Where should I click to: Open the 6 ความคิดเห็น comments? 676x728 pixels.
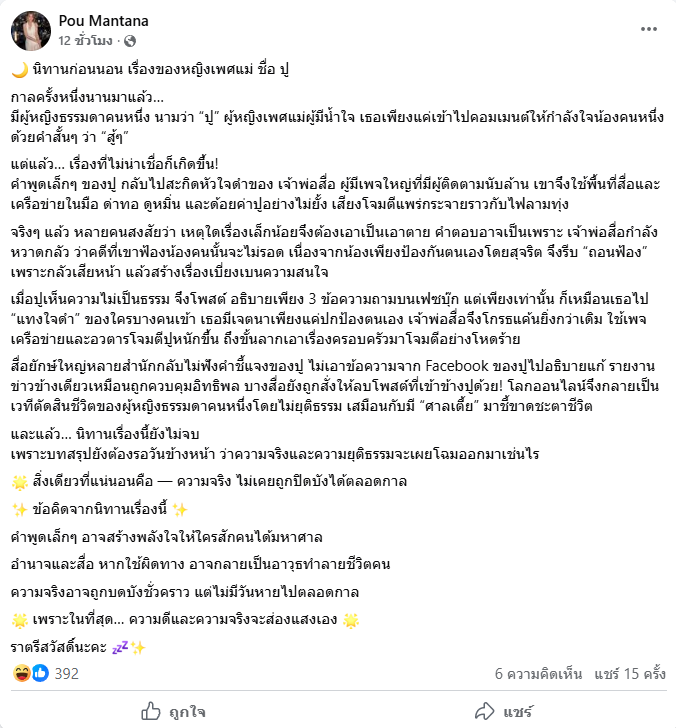(538, 674)
